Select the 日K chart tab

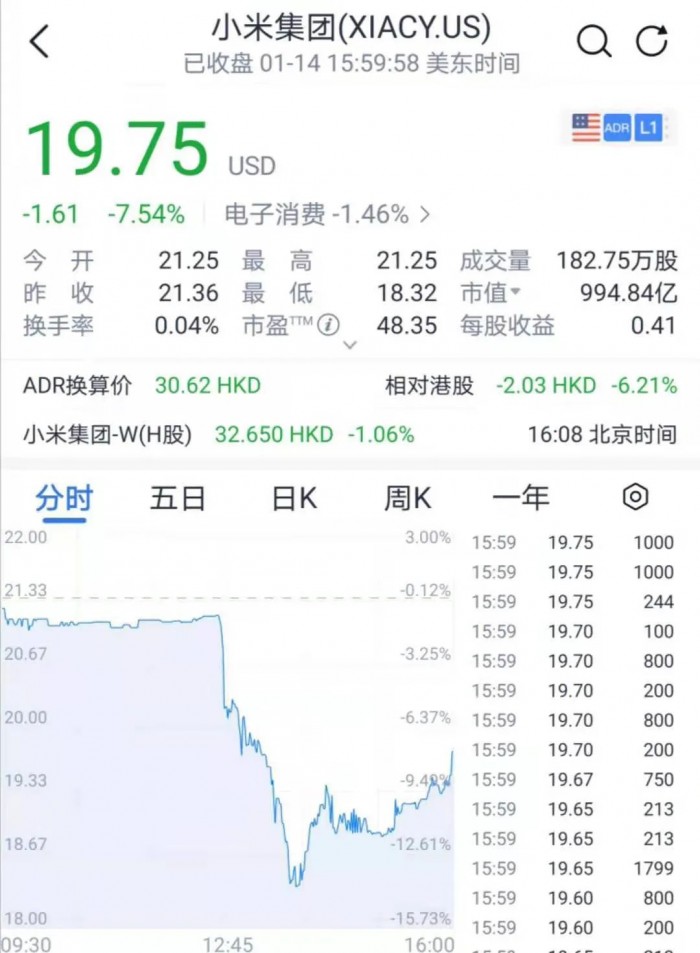(x=294, y=498)
